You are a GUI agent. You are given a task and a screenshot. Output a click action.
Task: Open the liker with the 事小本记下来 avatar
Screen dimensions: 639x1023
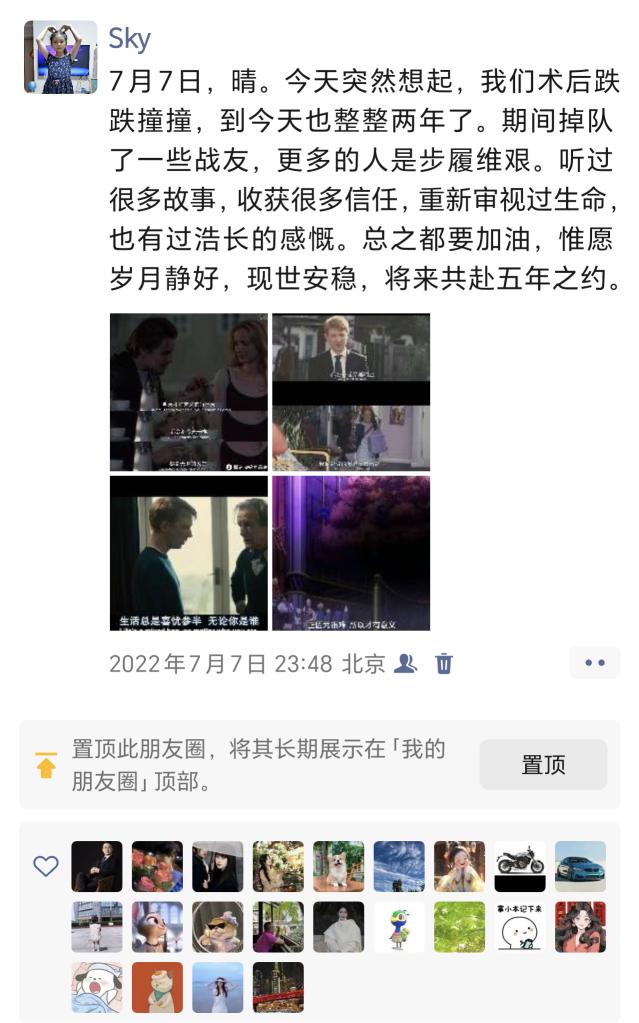click(x=520, y=927)
